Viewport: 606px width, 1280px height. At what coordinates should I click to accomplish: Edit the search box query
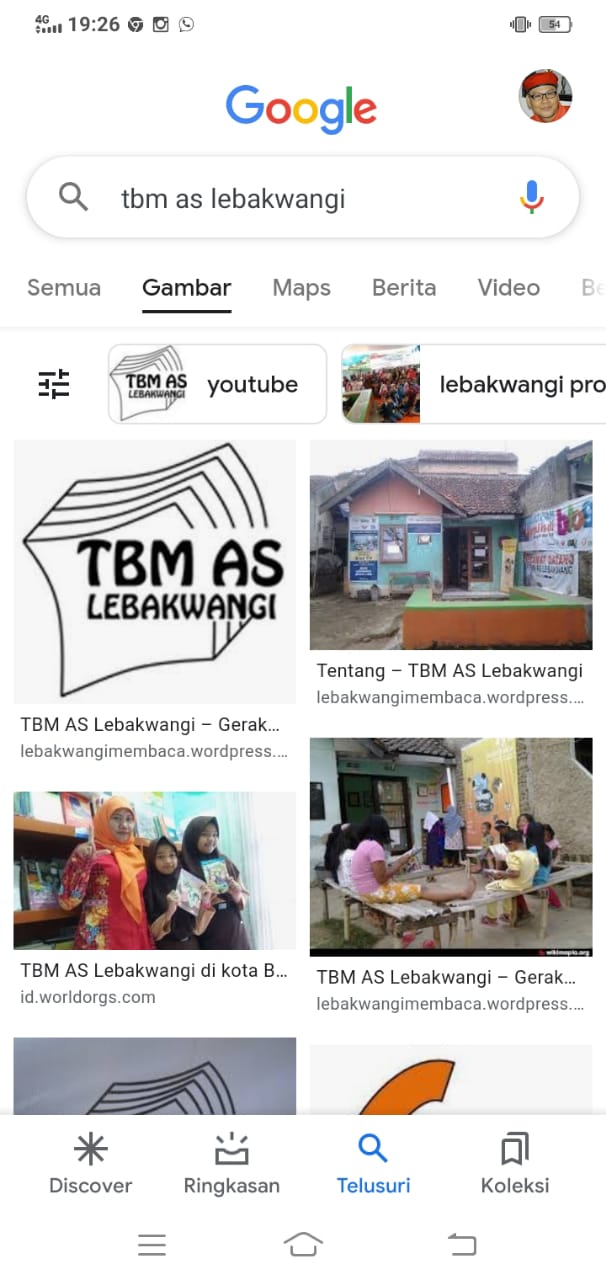[x=300, y=198]
